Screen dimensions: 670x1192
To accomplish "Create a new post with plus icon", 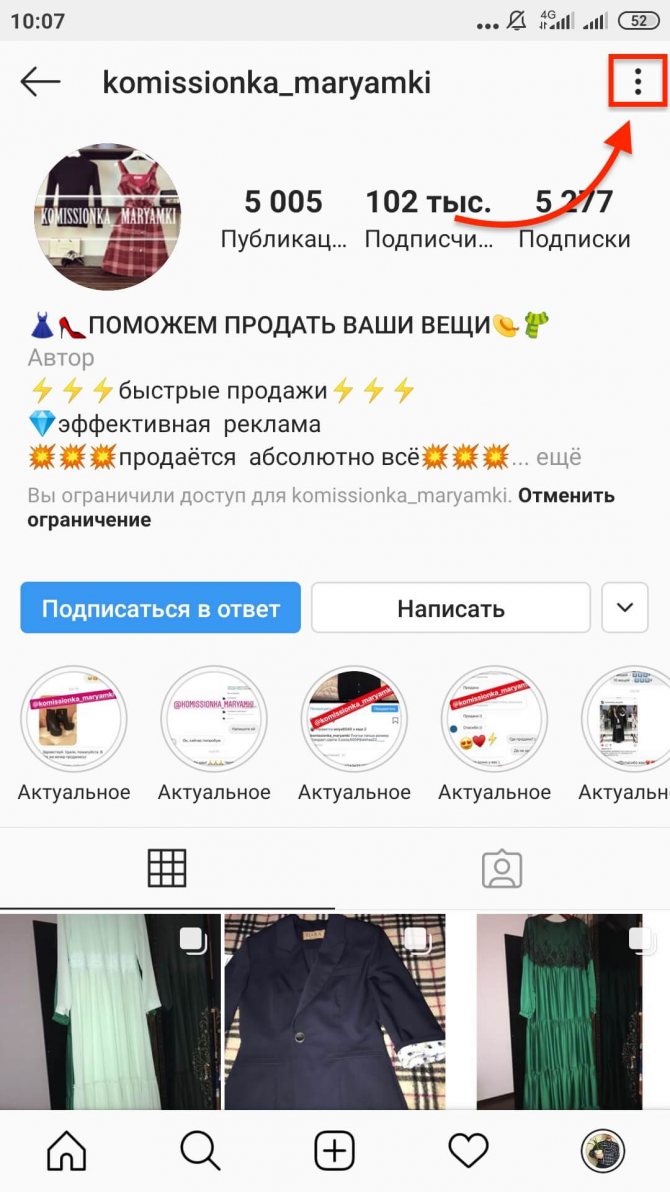I will click(335, 1152).
